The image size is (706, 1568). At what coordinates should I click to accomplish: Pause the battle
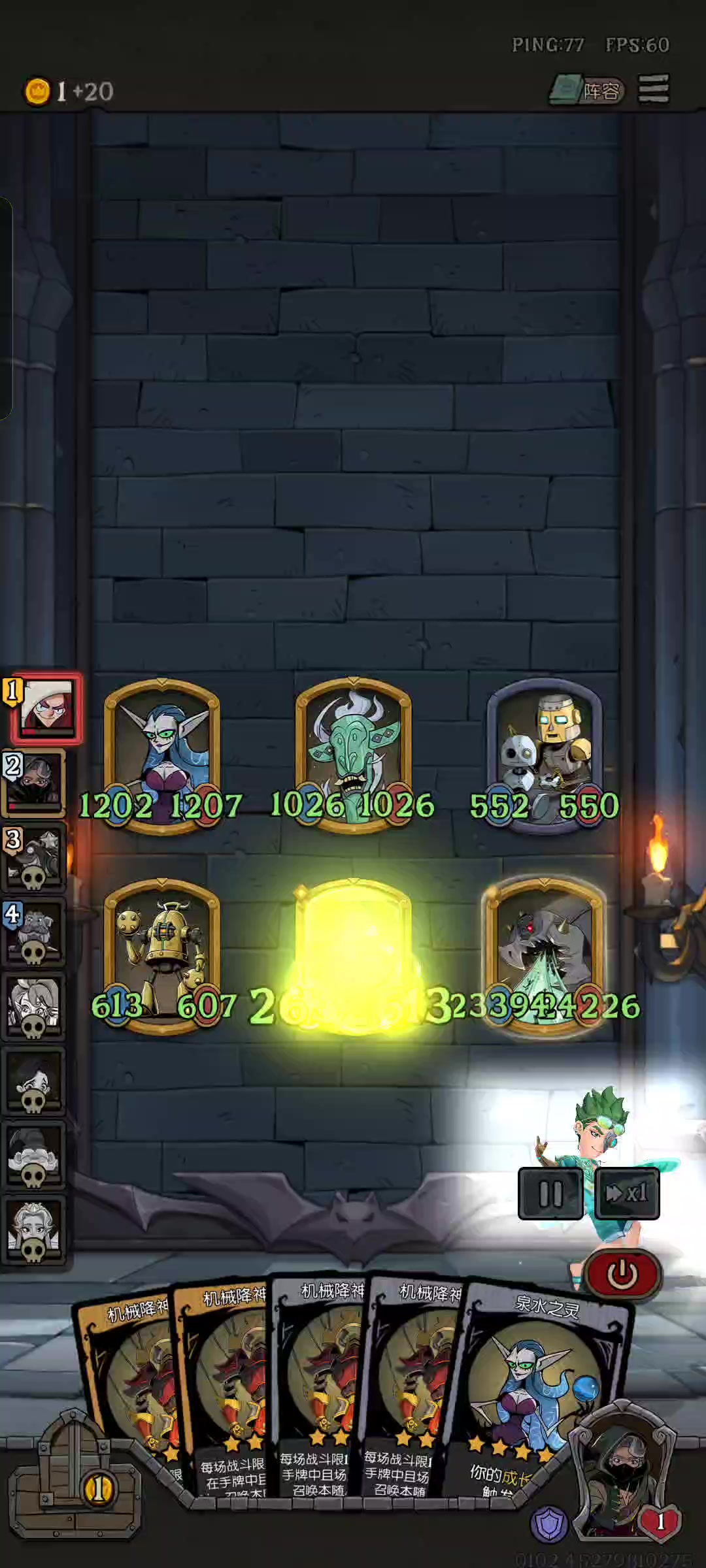(x=550, y=1194)
